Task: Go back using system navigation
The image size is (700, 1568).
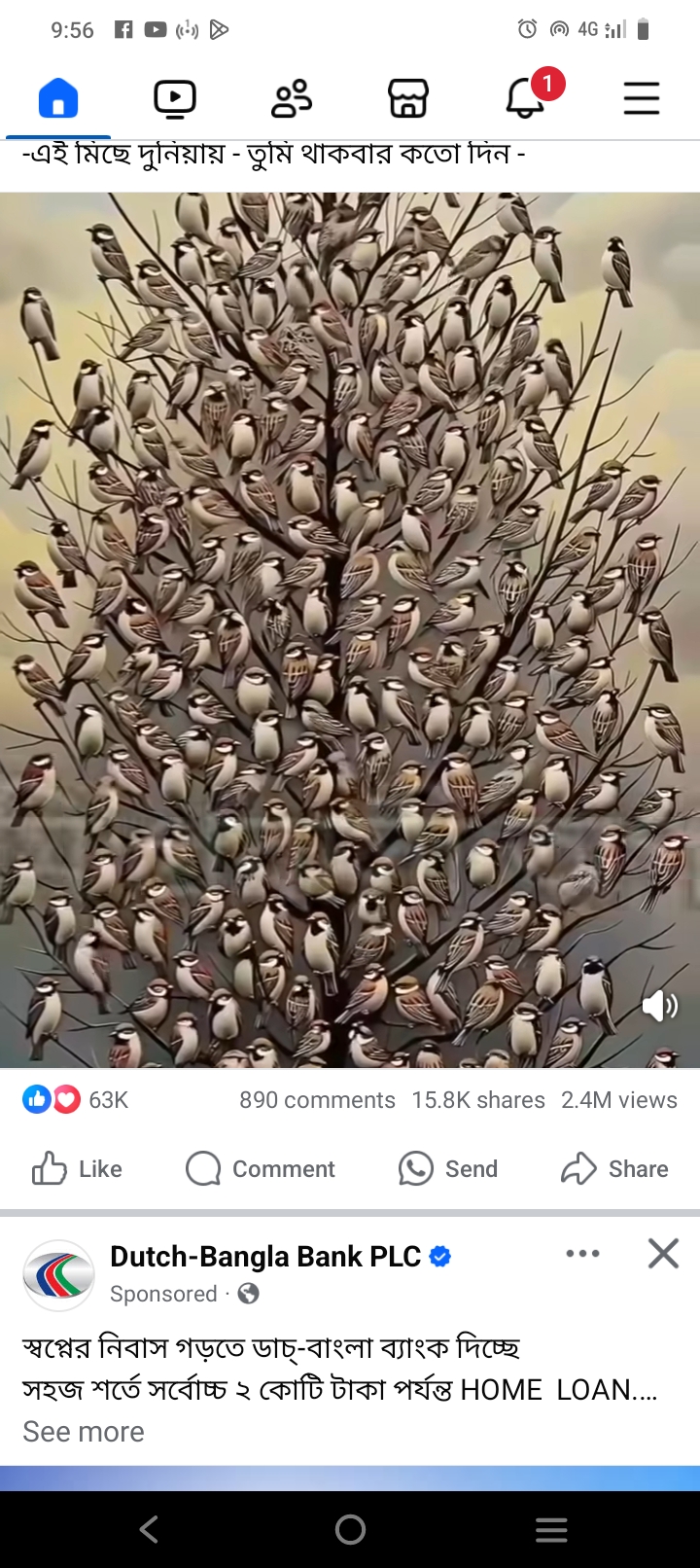Action: 149,1529
